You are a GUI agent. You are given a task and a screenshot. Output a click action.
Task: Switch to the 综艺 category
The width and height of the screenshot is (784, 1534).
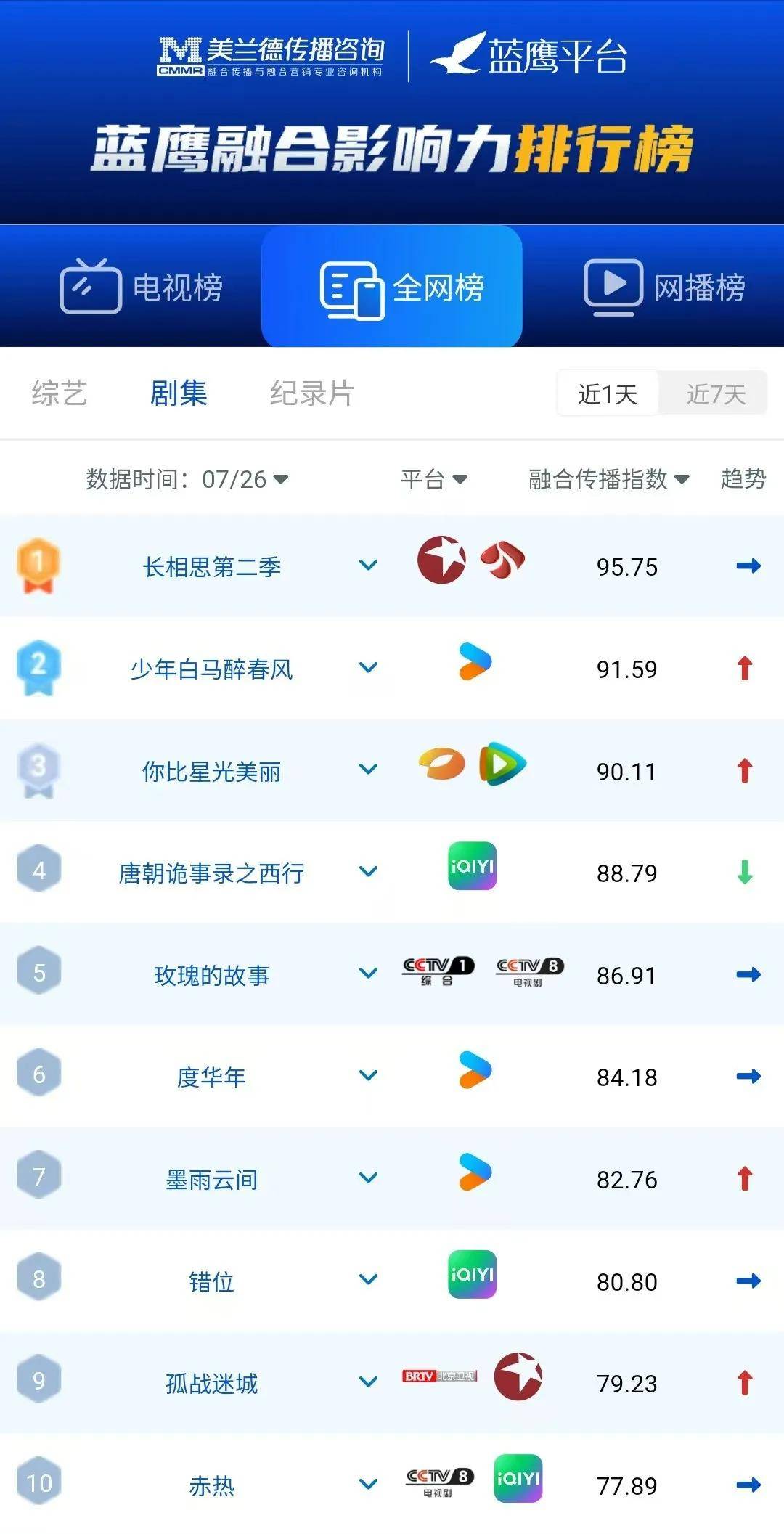(x=60, y=393)
